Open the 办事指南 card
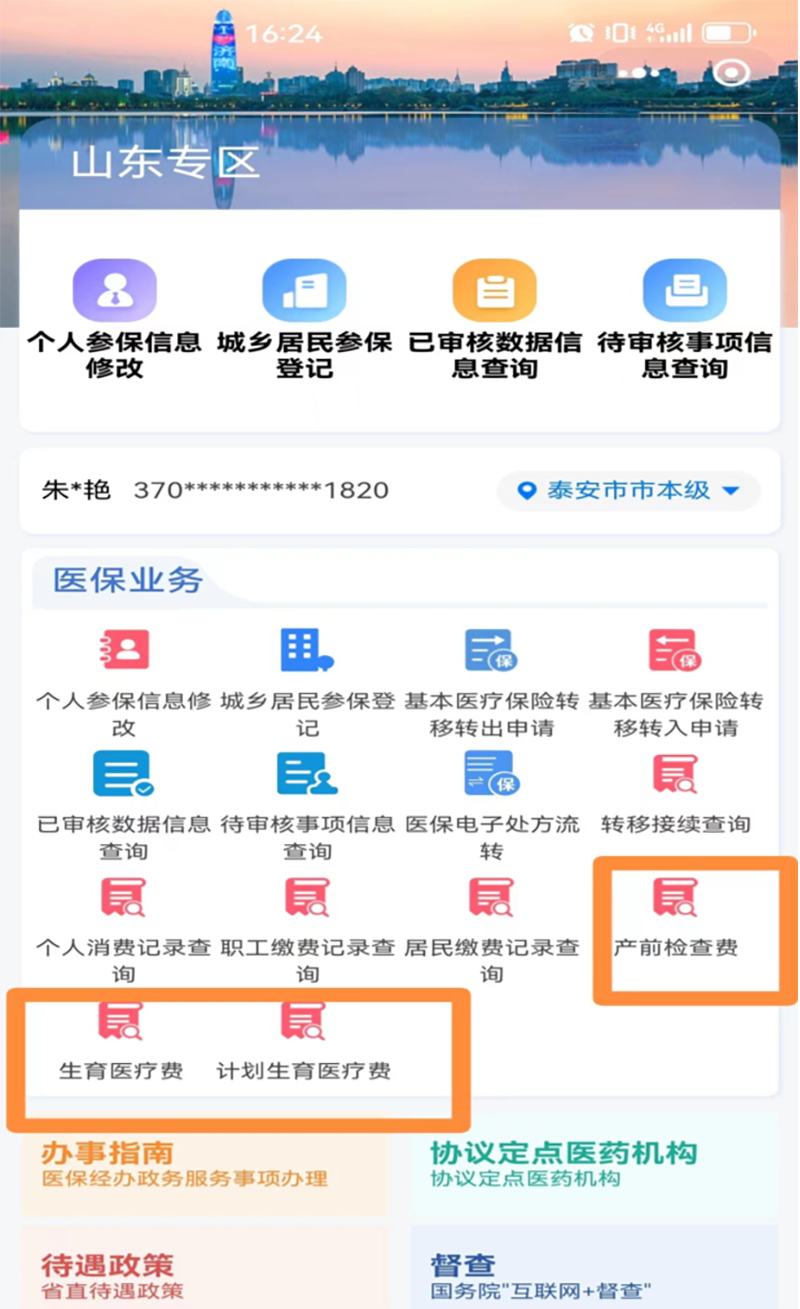The width and height of the screenshot is (800, 1309). (x=204, y=1164)
